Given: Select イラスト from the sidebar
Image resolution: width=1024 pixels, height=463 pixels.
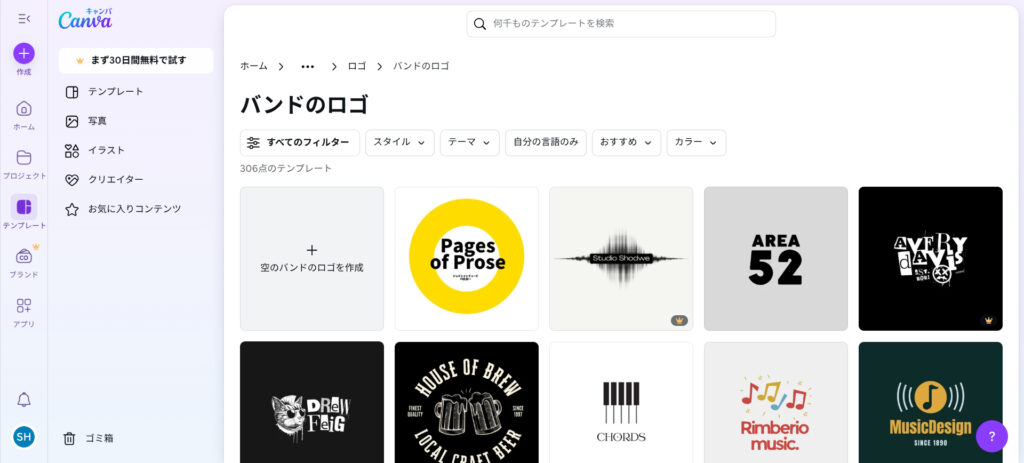Looking at the screenshot, I should (106, 150).
